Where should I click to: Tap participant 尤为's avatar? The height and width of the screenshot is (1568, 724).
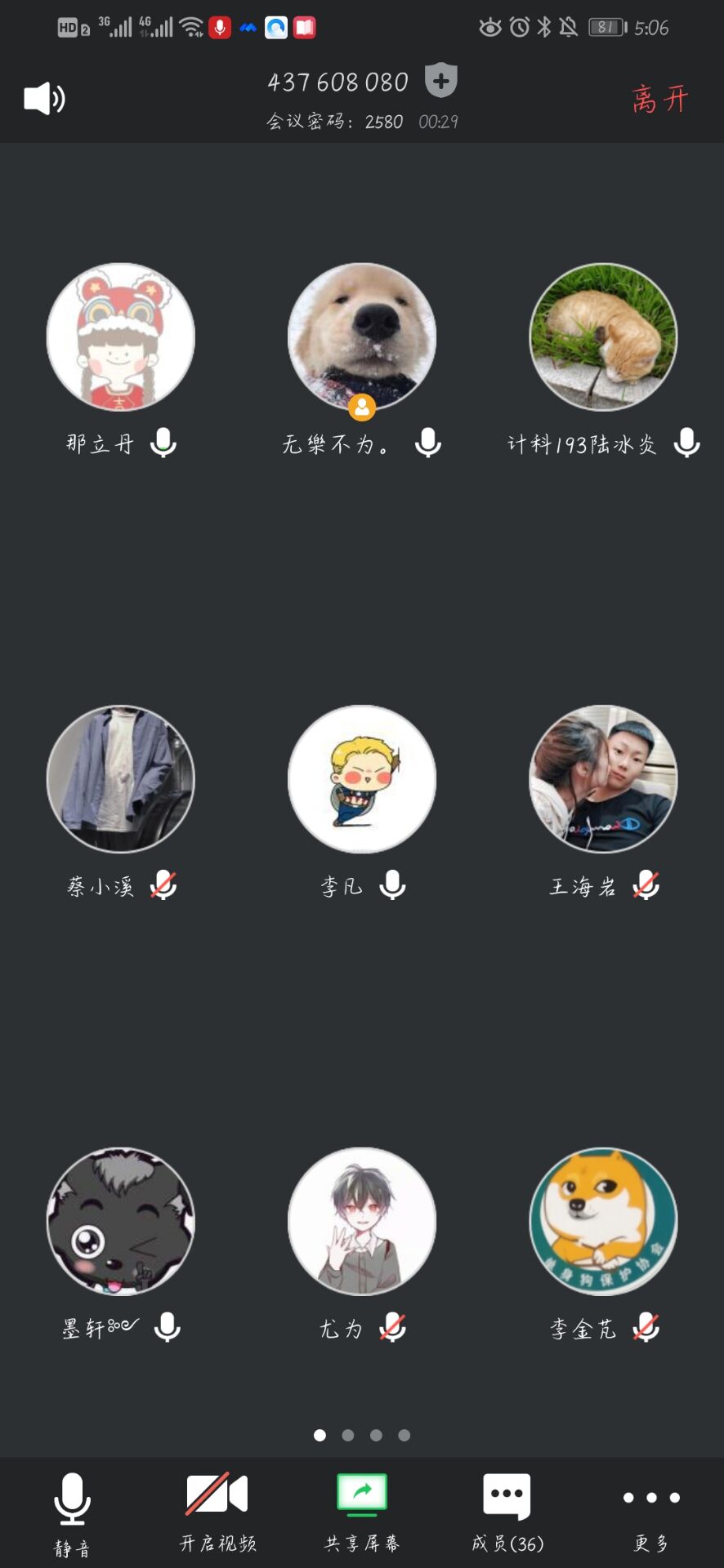[x=362, y=1222]
